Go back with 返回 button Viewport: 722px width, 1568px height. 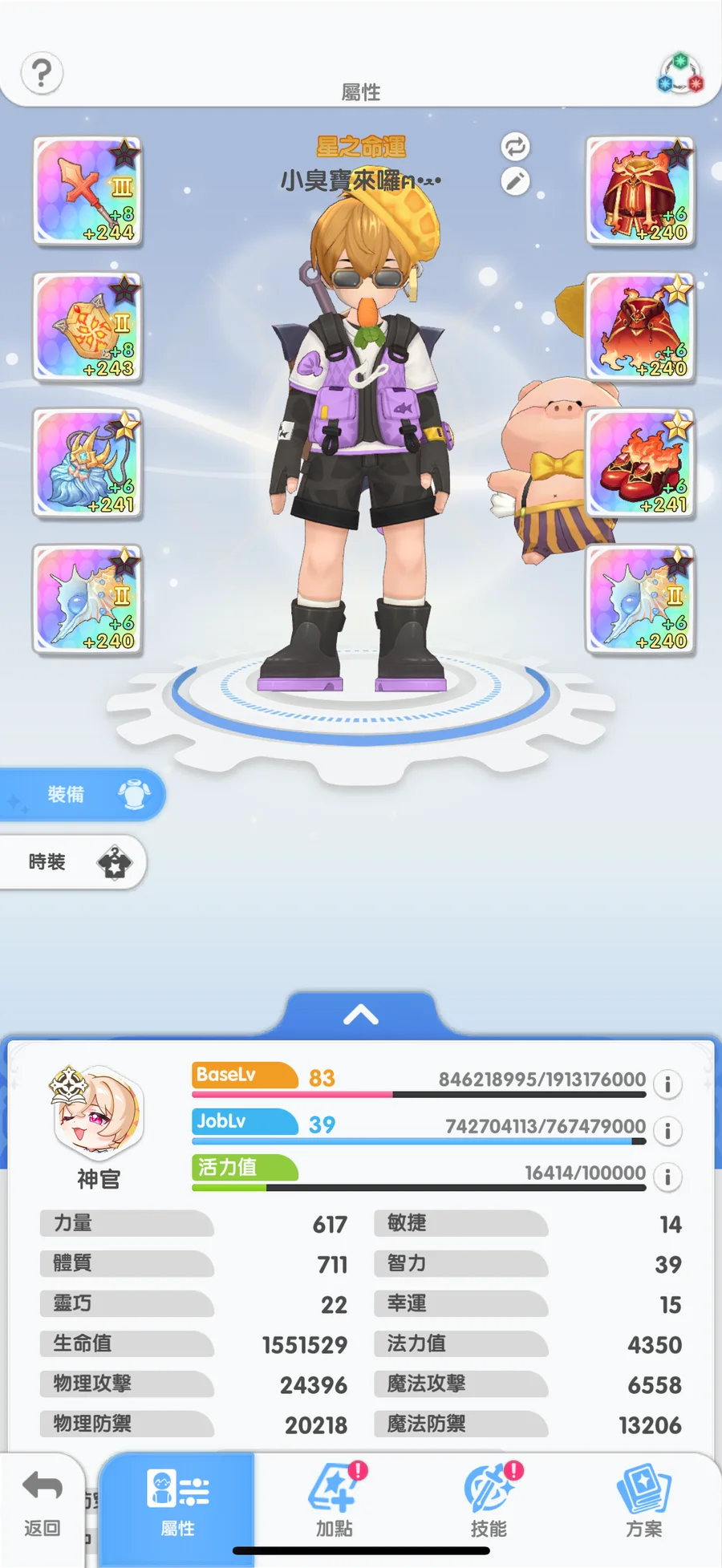tap(42, 1504)
